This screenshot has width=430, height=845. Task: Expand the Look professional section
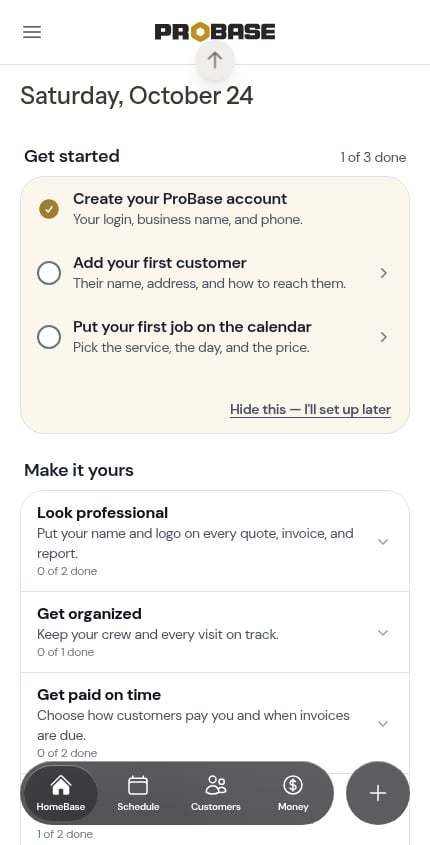[215, 541]
